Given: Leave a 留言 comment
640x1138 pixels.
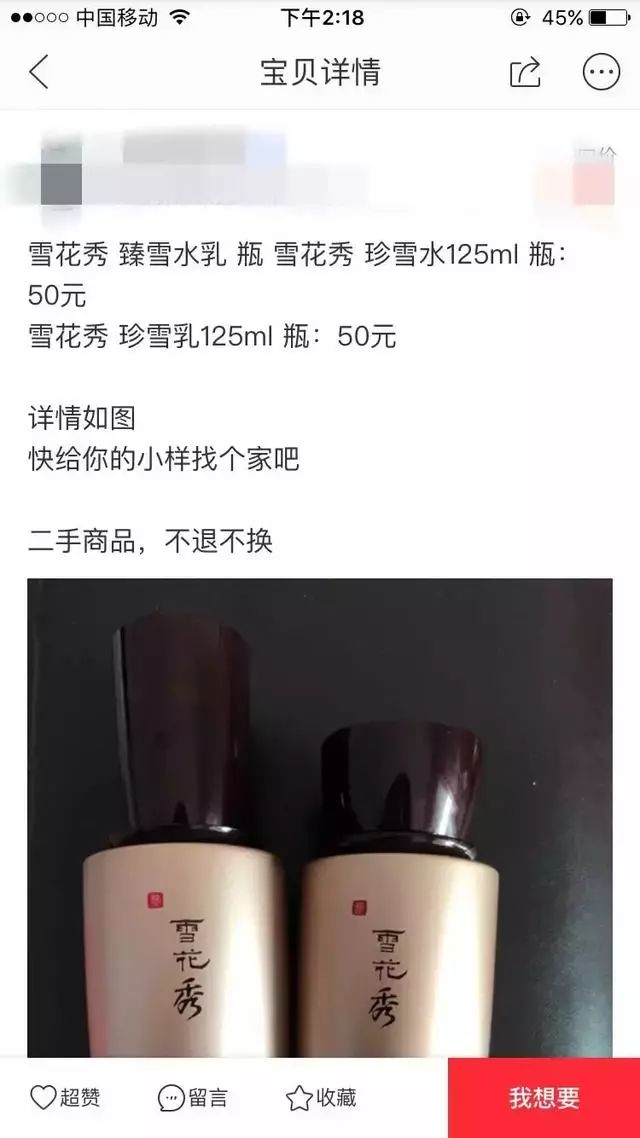Looking at the screenshot, I should pyautogui.click(x=193, y=1098).
